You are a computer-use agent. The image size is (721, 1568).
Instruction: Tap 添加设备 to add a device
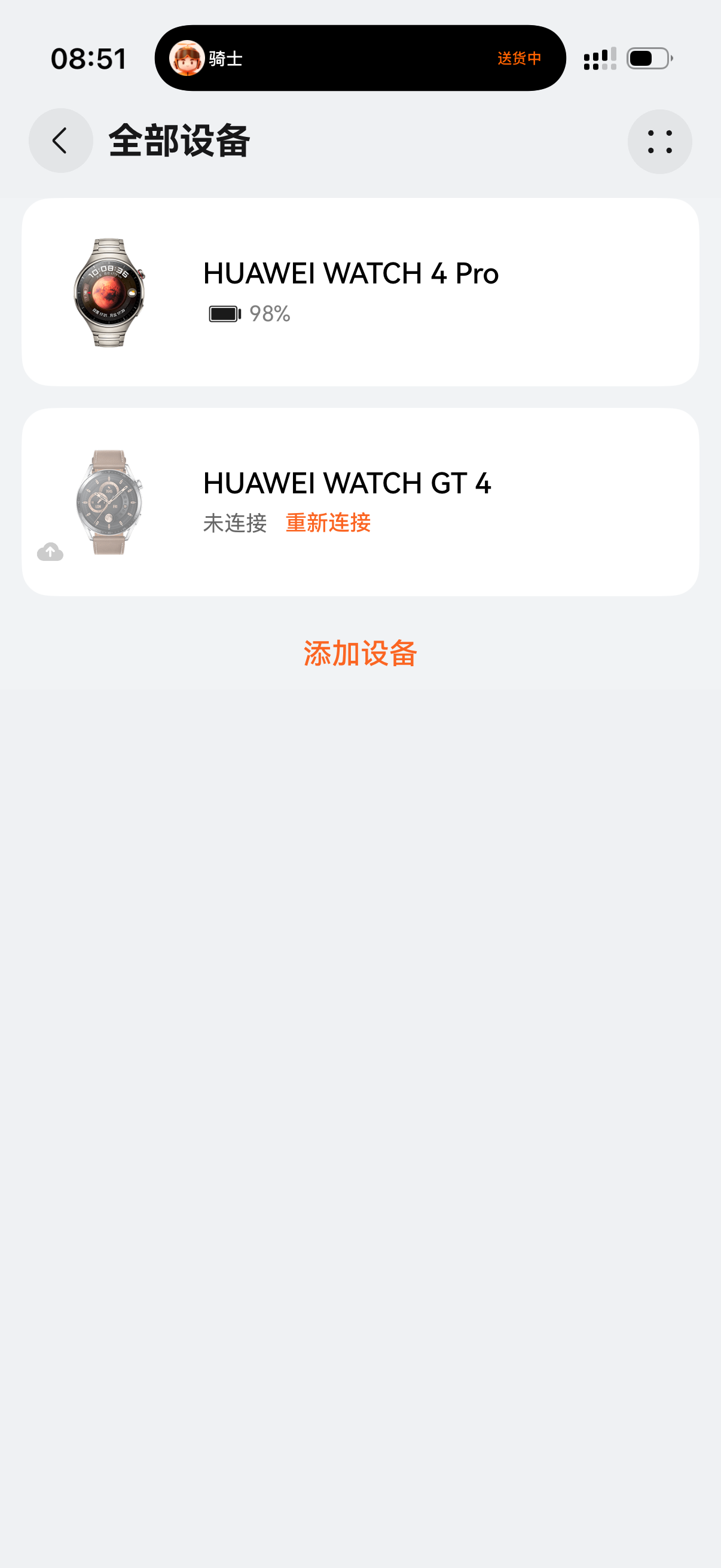360,654
